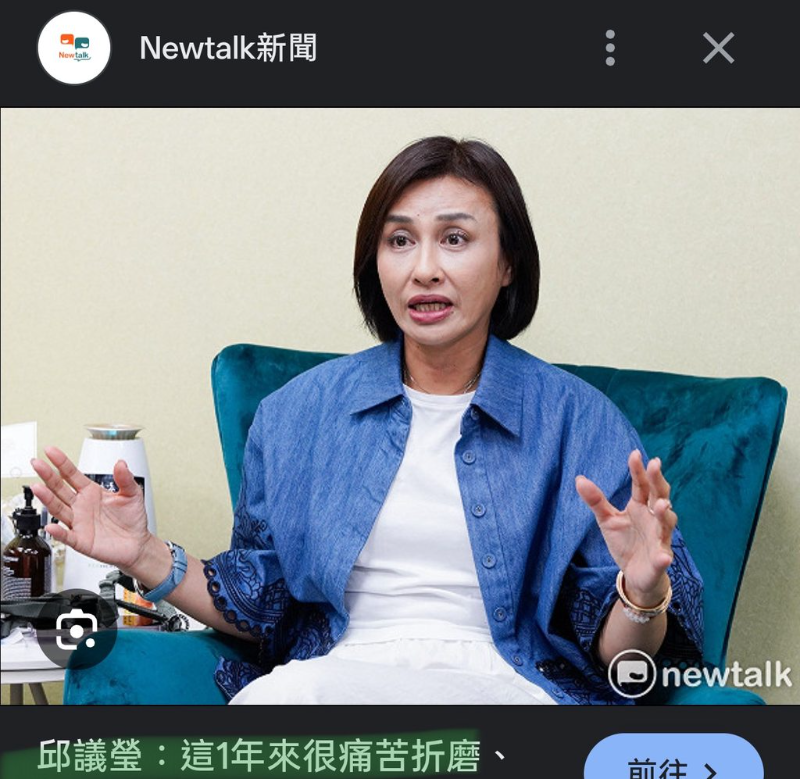The height and width of the screenshot is (779, 800).
Task: Open the three-dot overflow menu
Action: tap(610, 48)
